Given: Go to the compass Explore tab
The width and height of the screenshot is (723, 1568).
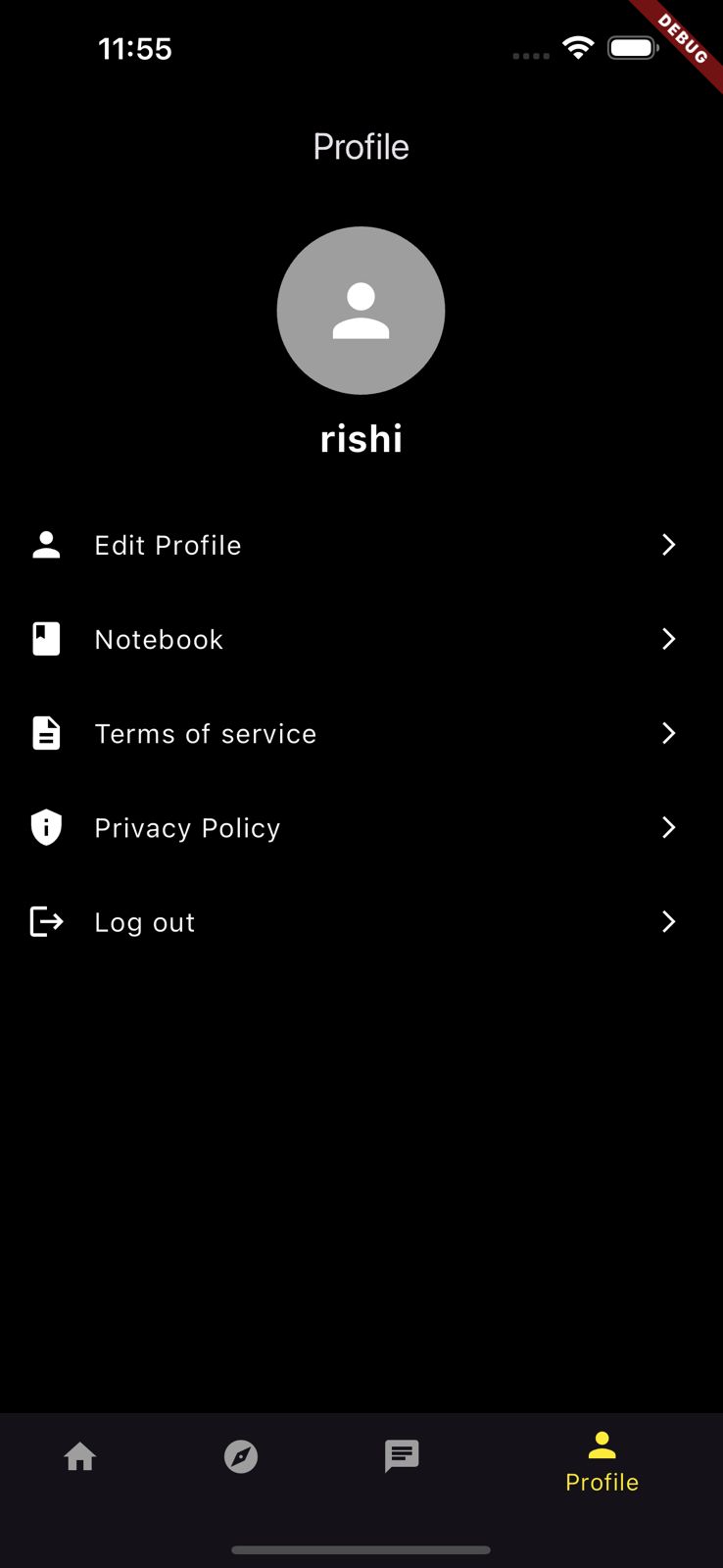Looking at the screenshot, I should 241,1457.
